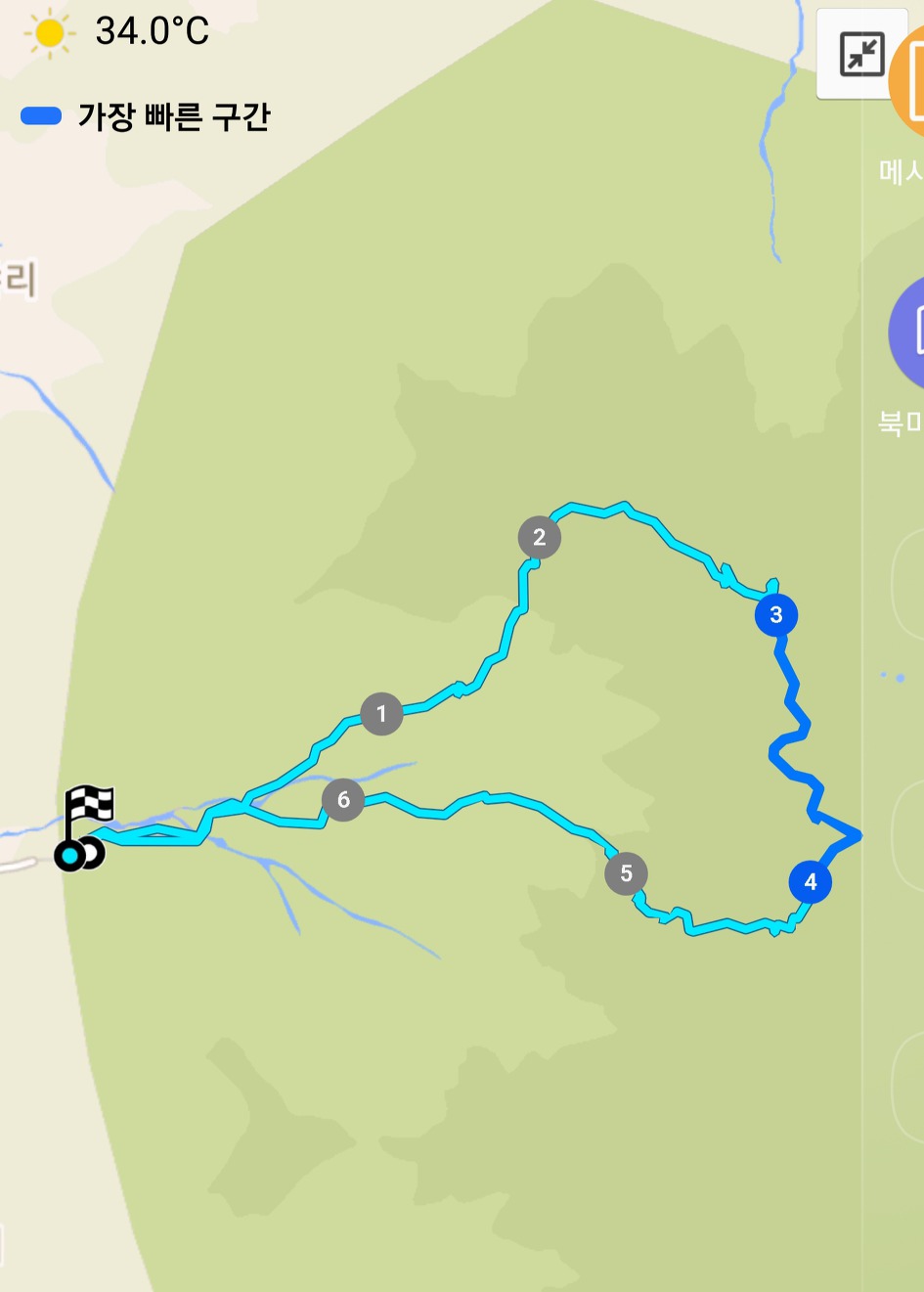
Task: Collapse the fullscreen map view
Action: pyautogui.click(x=861, y=55)
